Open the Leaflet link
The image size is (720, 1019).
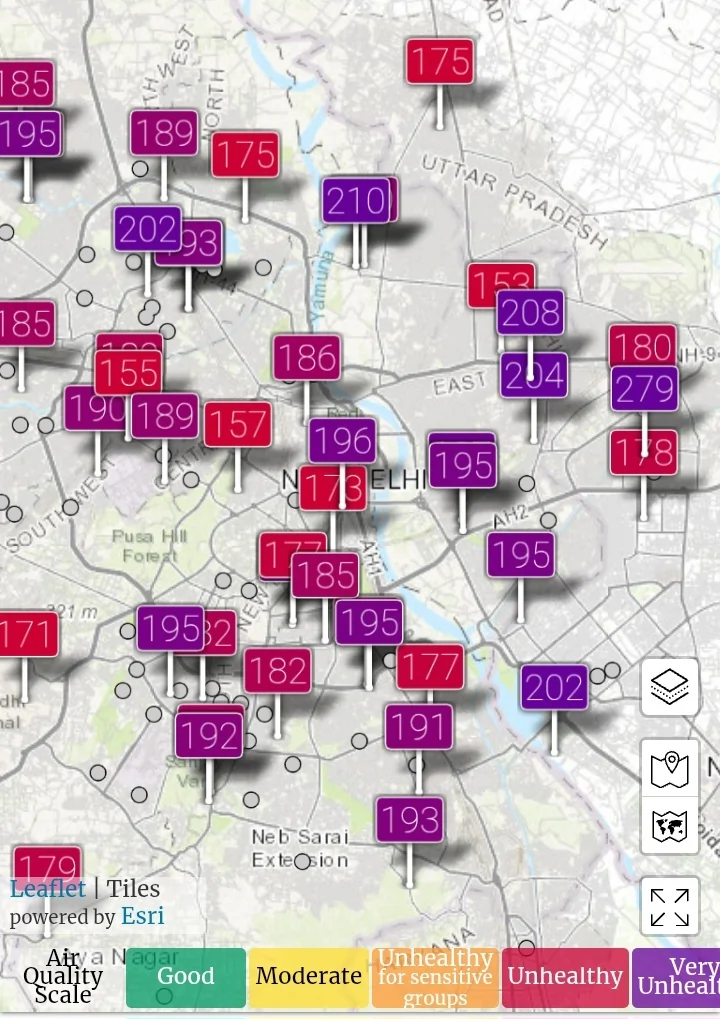point(47,888)
